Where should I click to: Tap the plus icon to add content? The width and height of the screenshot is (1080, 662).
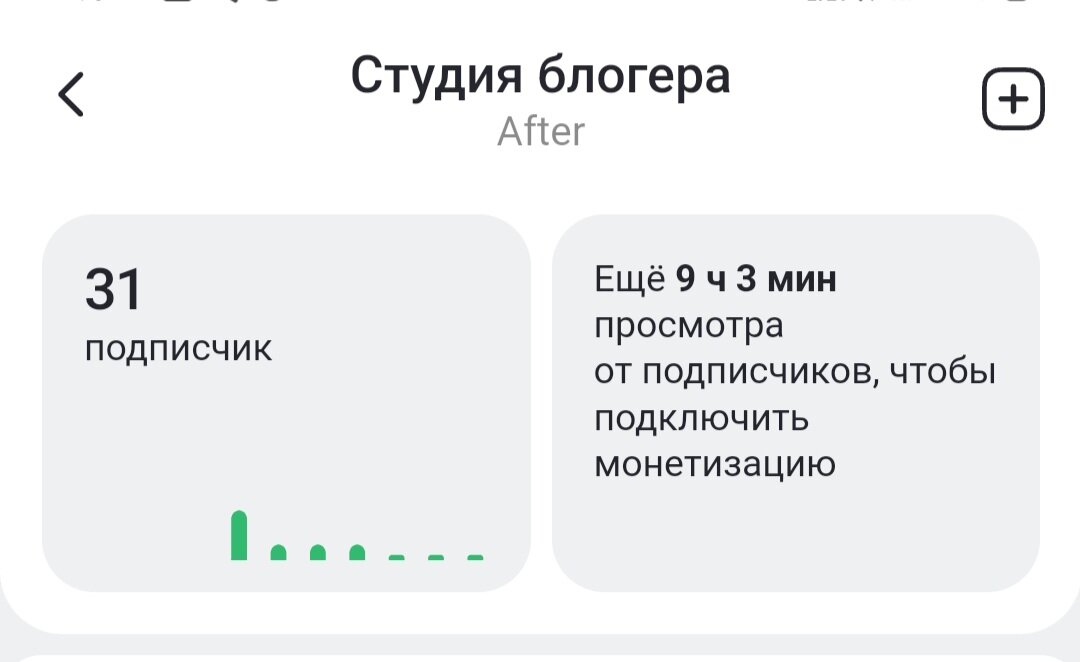1012,99
